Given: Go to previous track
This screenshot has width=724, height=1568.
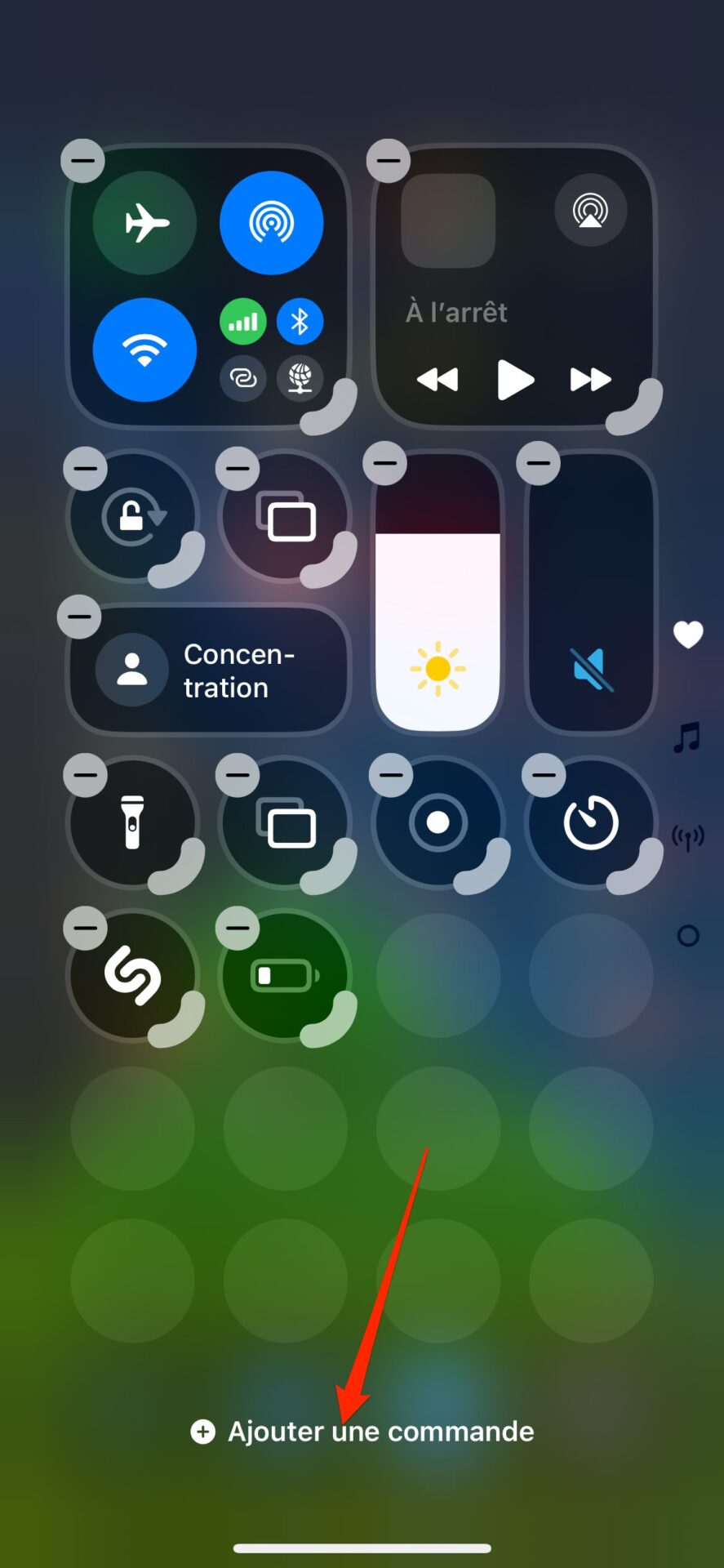Looking at the screenshot, I should pyautogui.click(x=438, y=380).
